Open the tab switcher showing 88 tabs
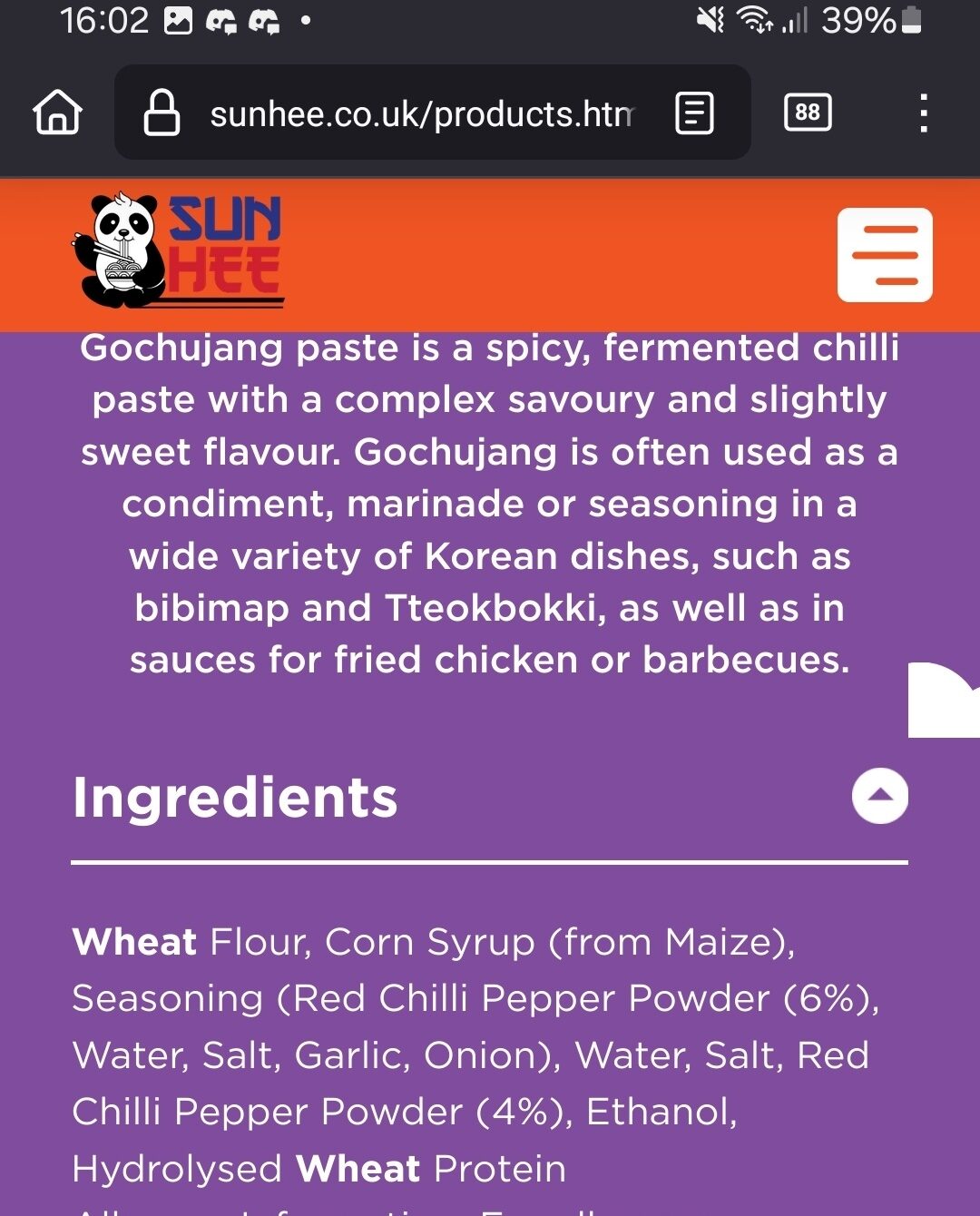 point(808,113)
